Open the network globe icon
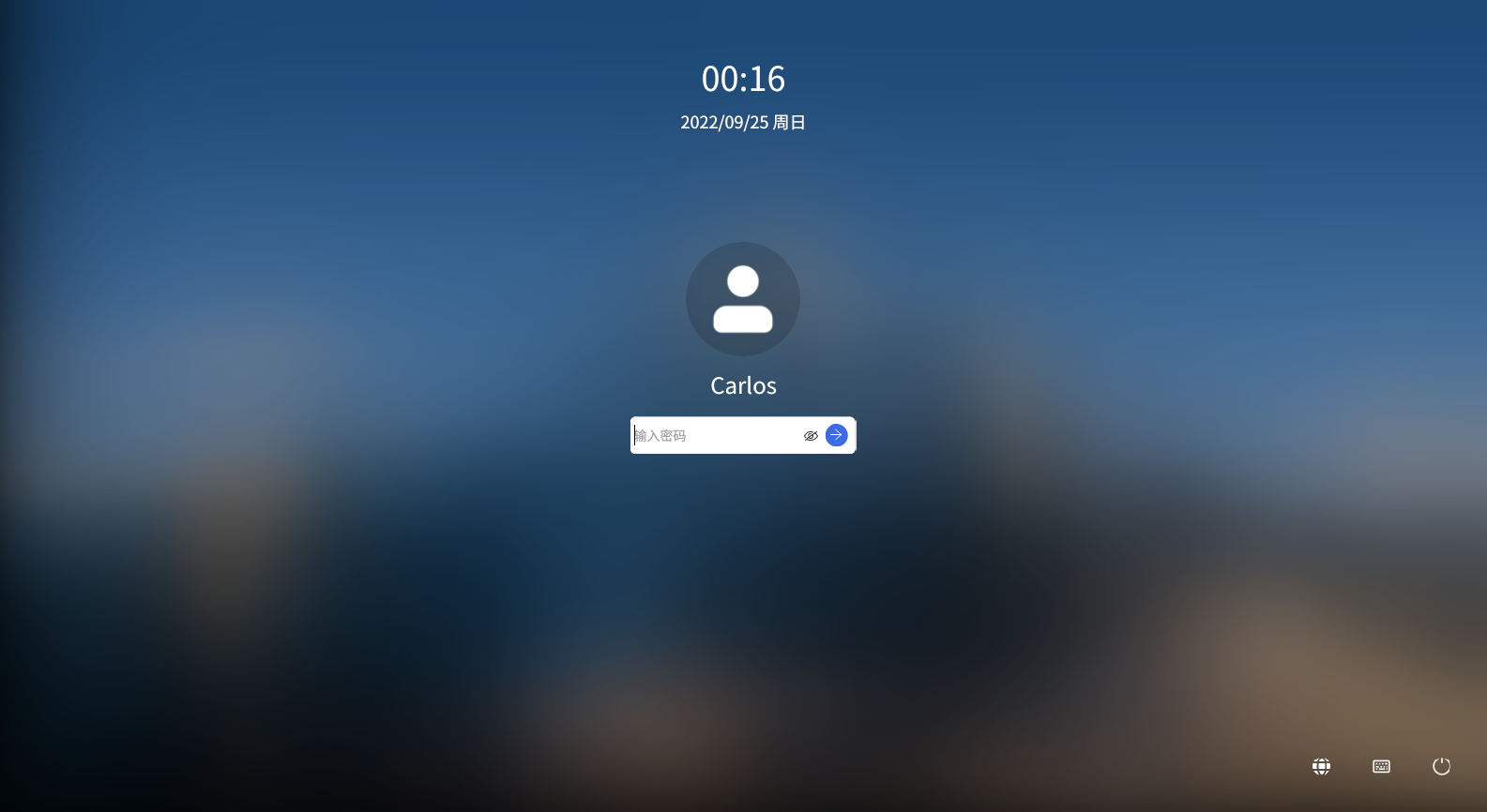This screenshot has height=812, width=1487. tap(1321, 766)
